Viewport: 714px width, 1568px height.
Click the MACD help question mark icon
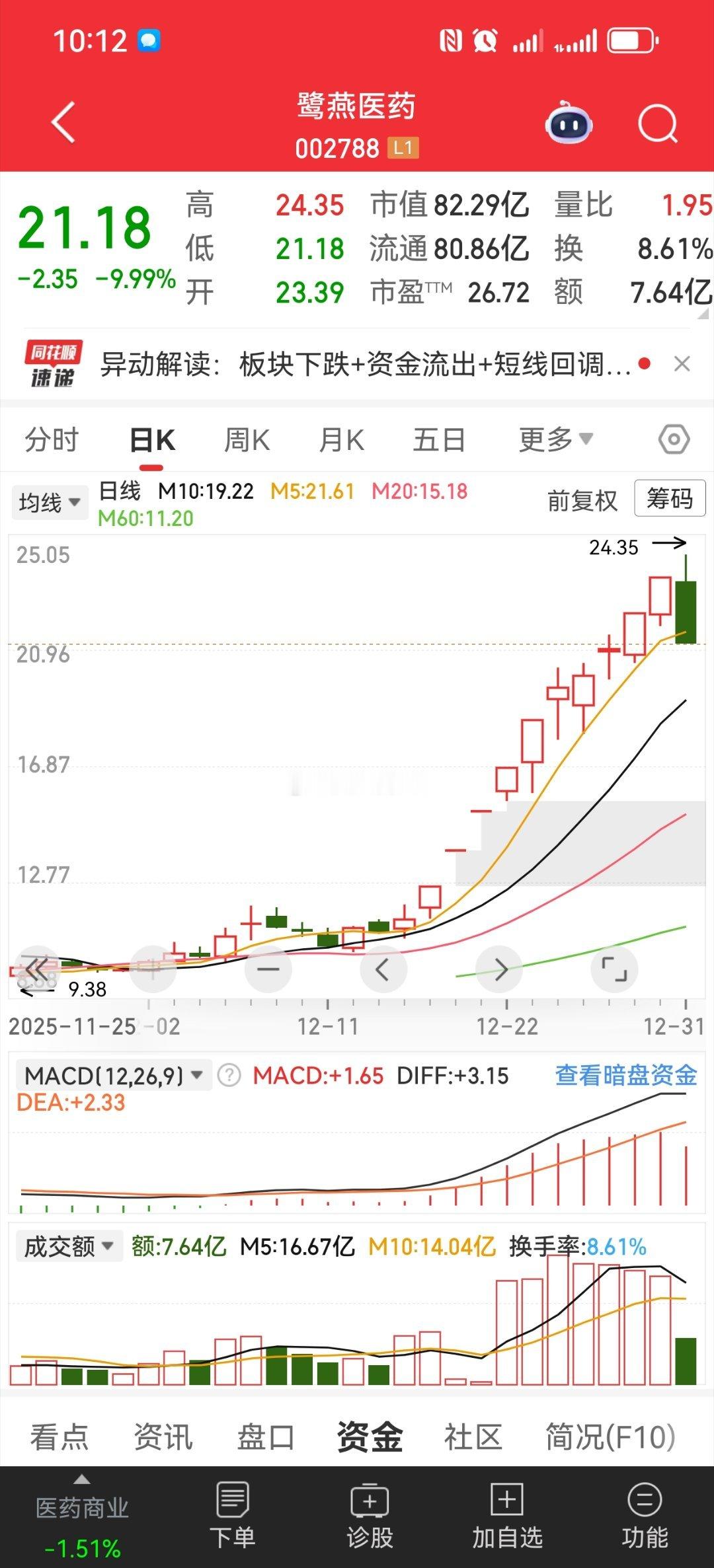(228, 1075)
